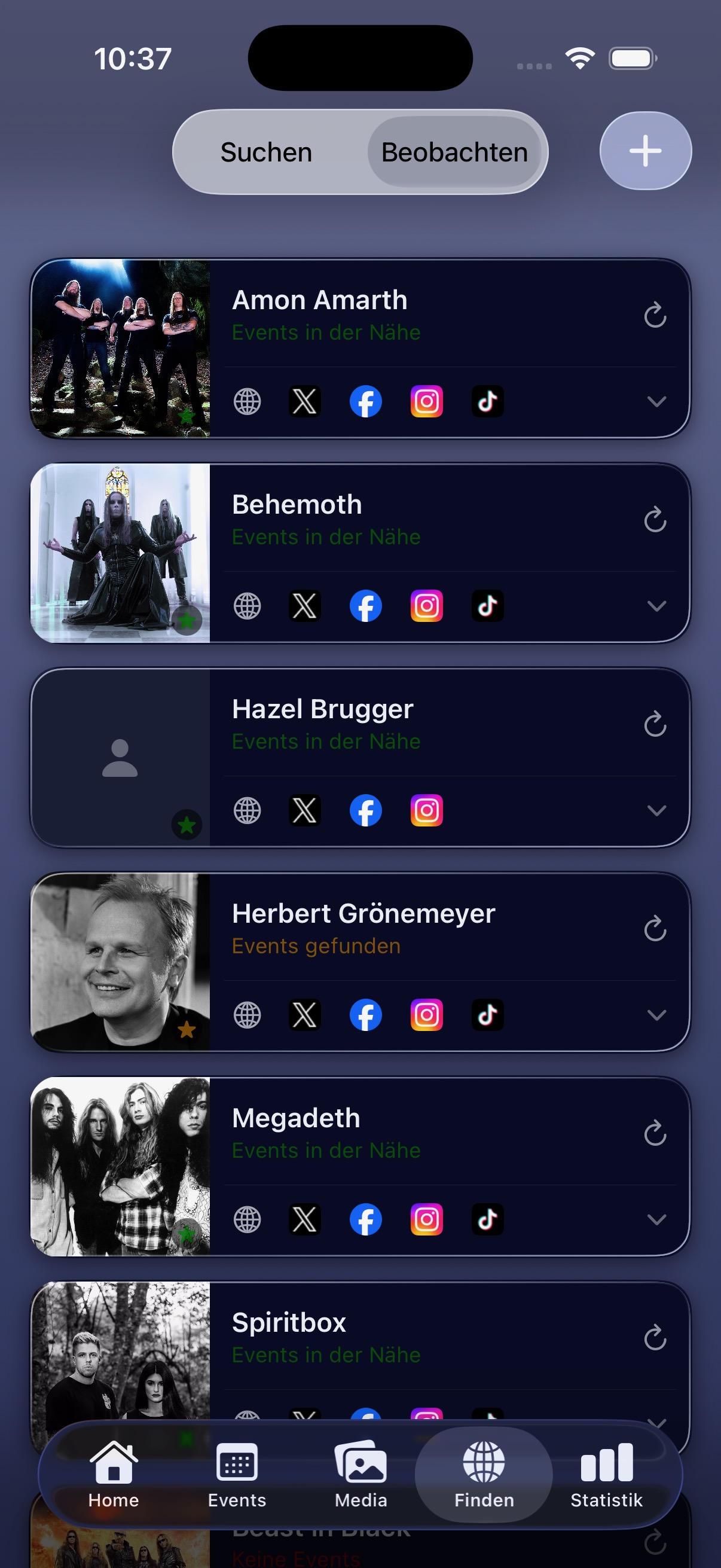Select the Beobachten segment

click(454, 152)
